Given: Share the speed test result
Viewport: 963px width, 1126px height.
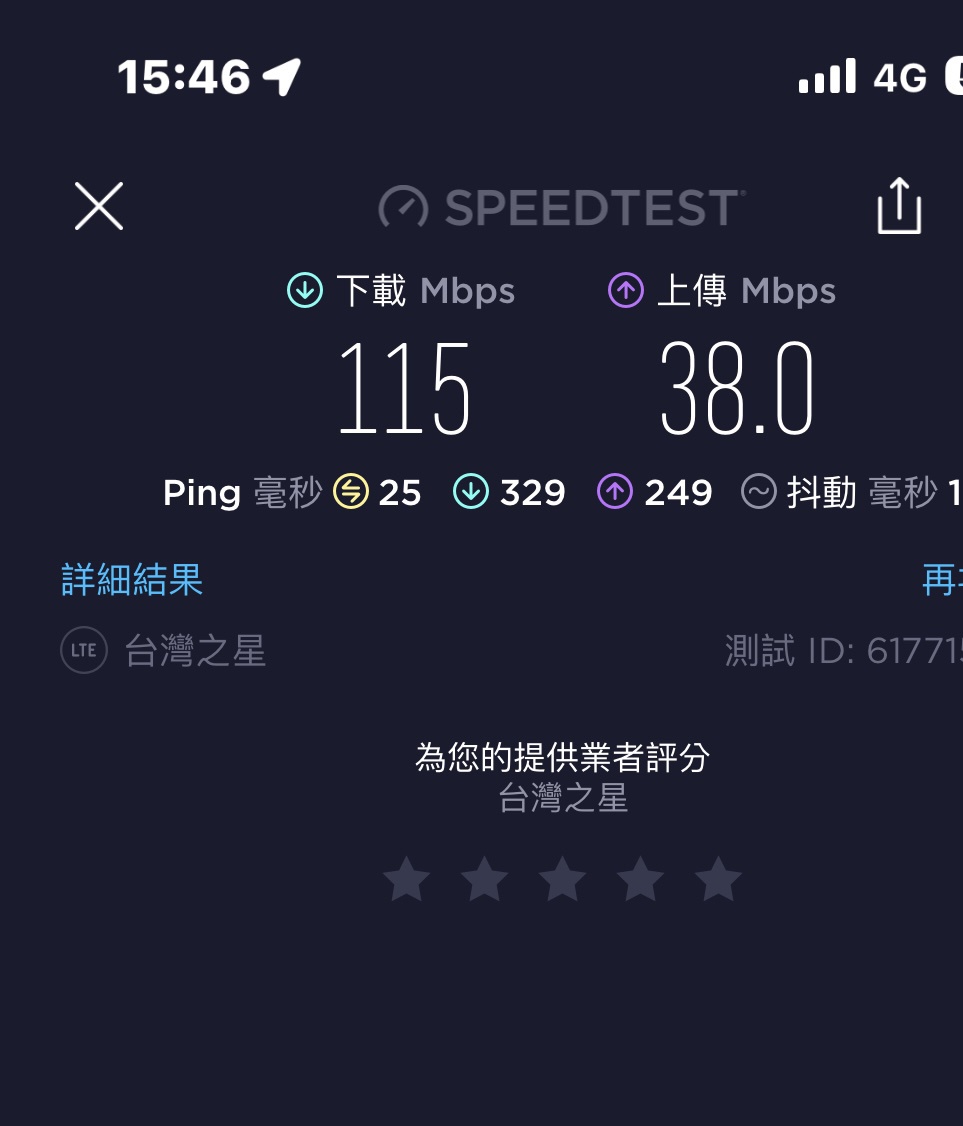Looking at the screenshot, I should pos(898,206).
